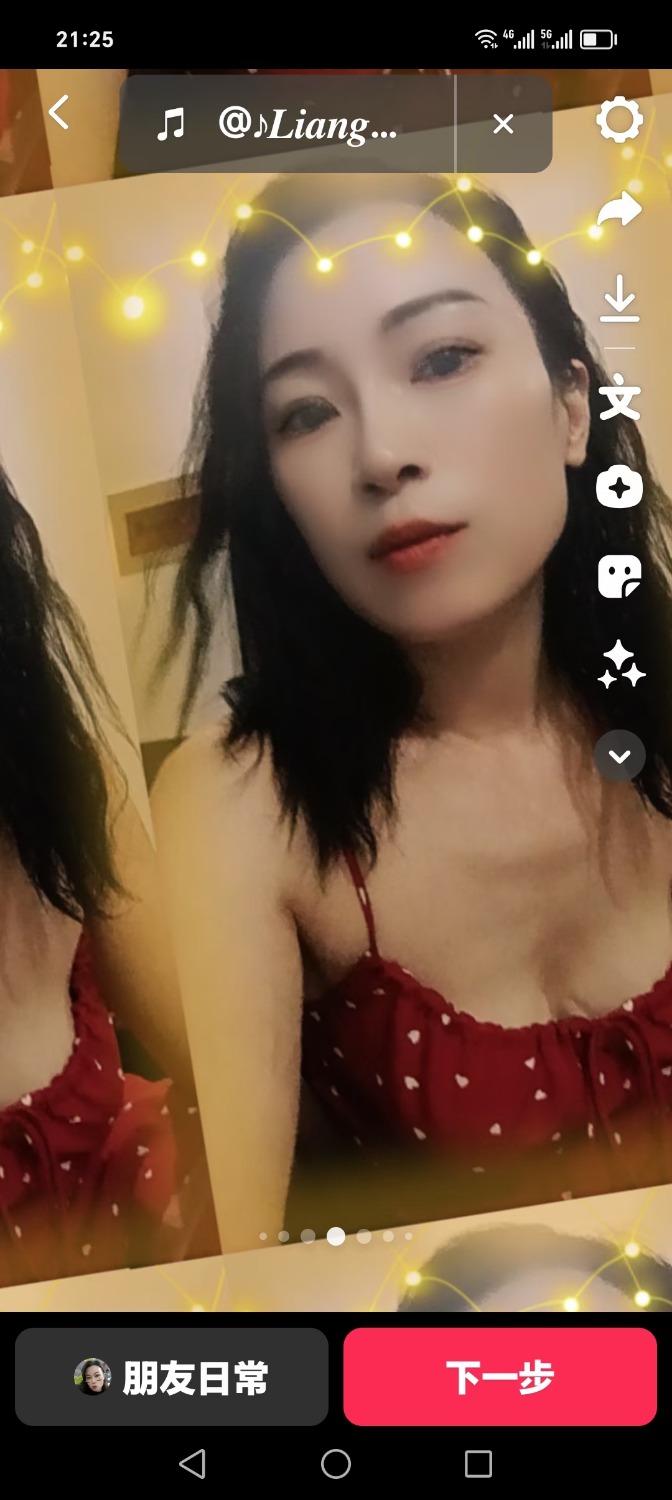672x1500 pixels.
Task: Open the camera plus tool
Action: 619,488
